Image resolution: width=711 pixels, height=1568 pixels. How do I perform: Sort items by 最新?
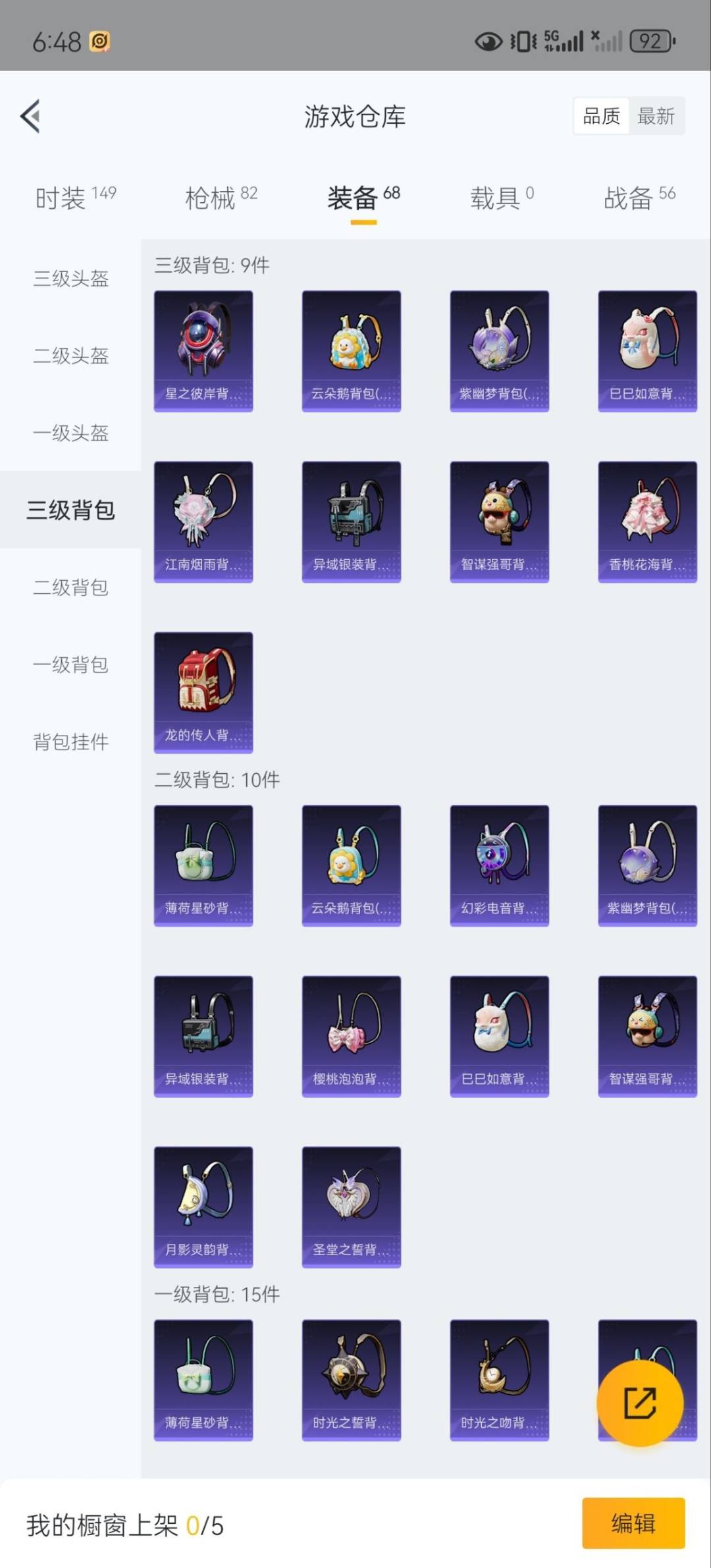click(656, 117)
